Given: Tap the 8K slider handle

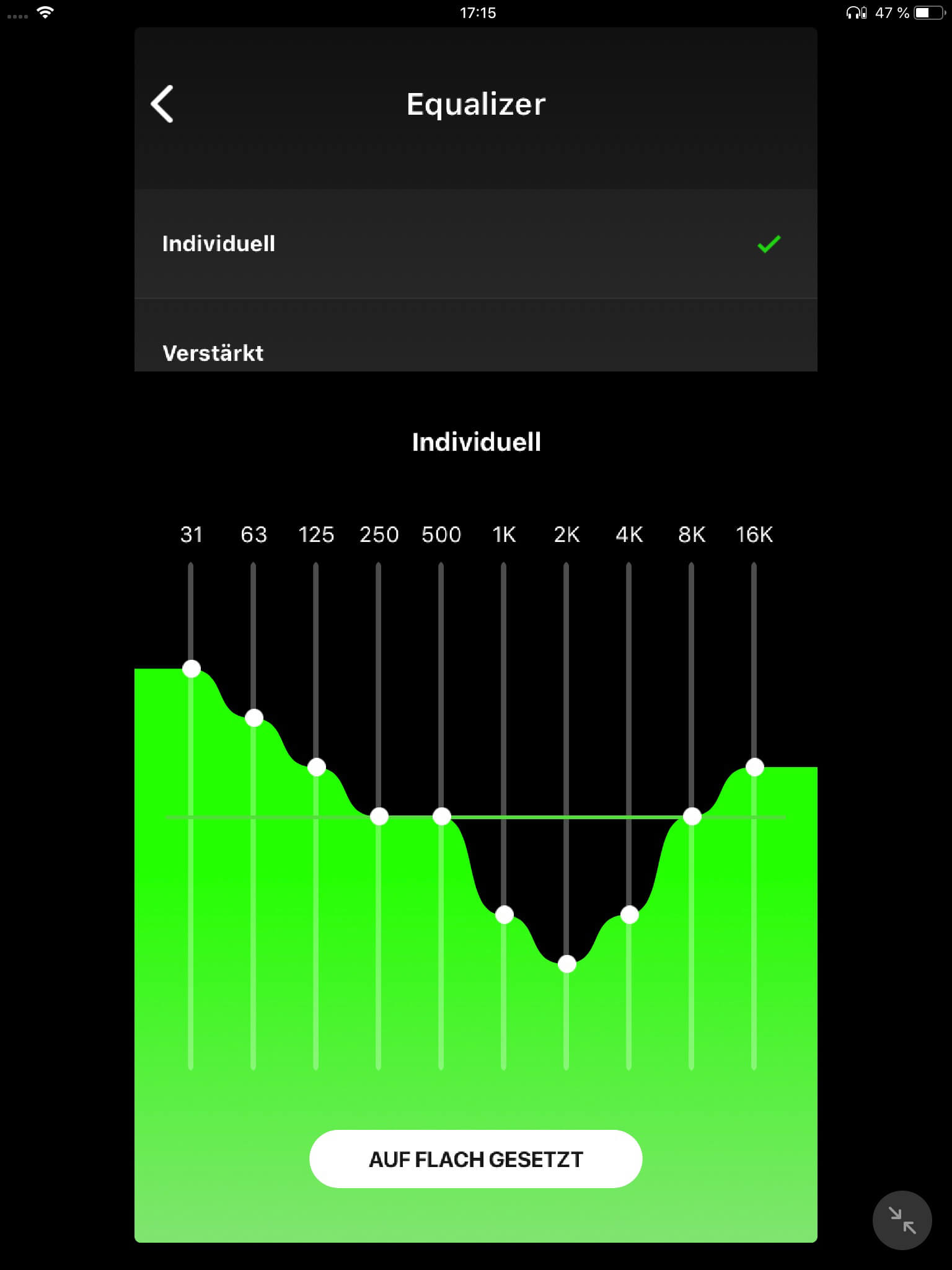Looking at the screenshot, I should (692, 816).
